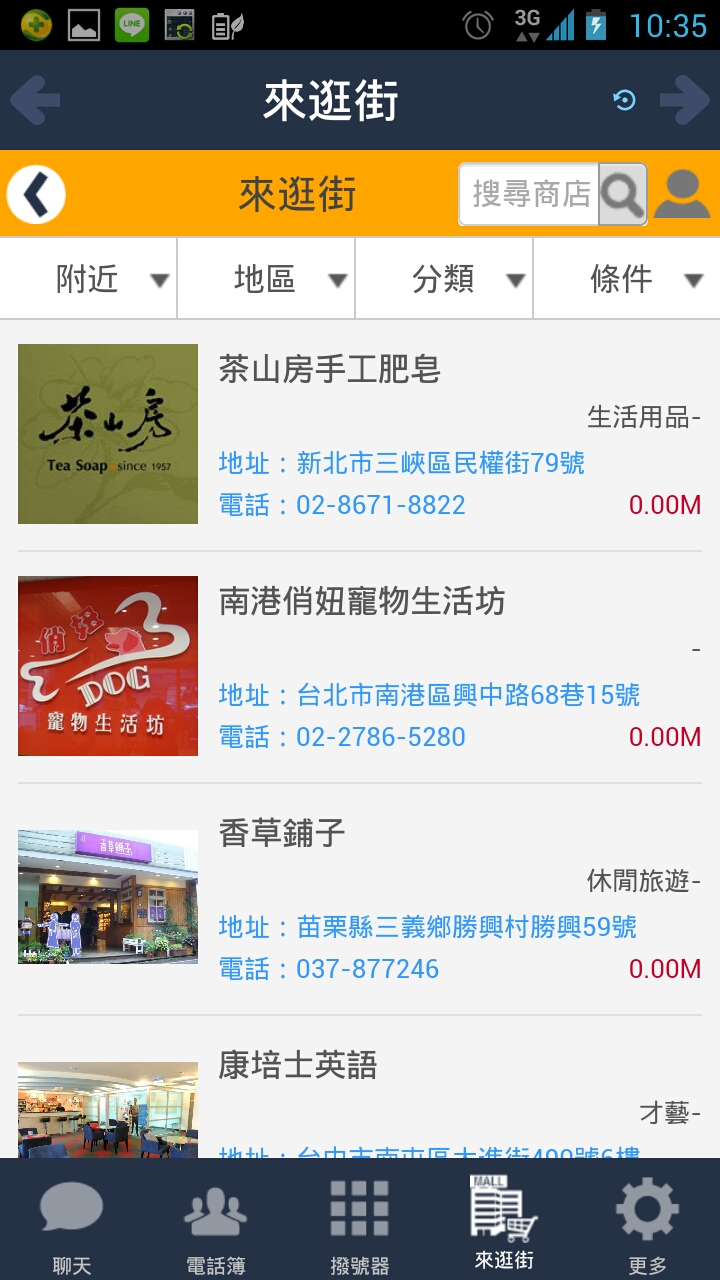Open the 地區 filter dropdown
The width and height of the screenshot is (720, 1280).
coord(266,278)
